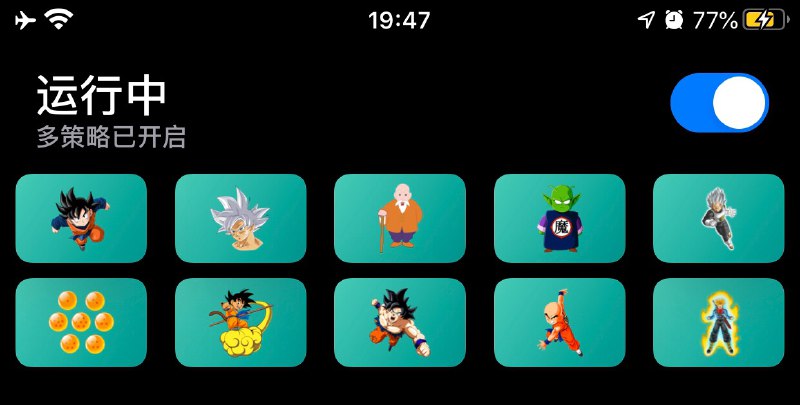Pick the grey-haired Vegeta tile
The image size is (800, 405).
click(718, 218)
